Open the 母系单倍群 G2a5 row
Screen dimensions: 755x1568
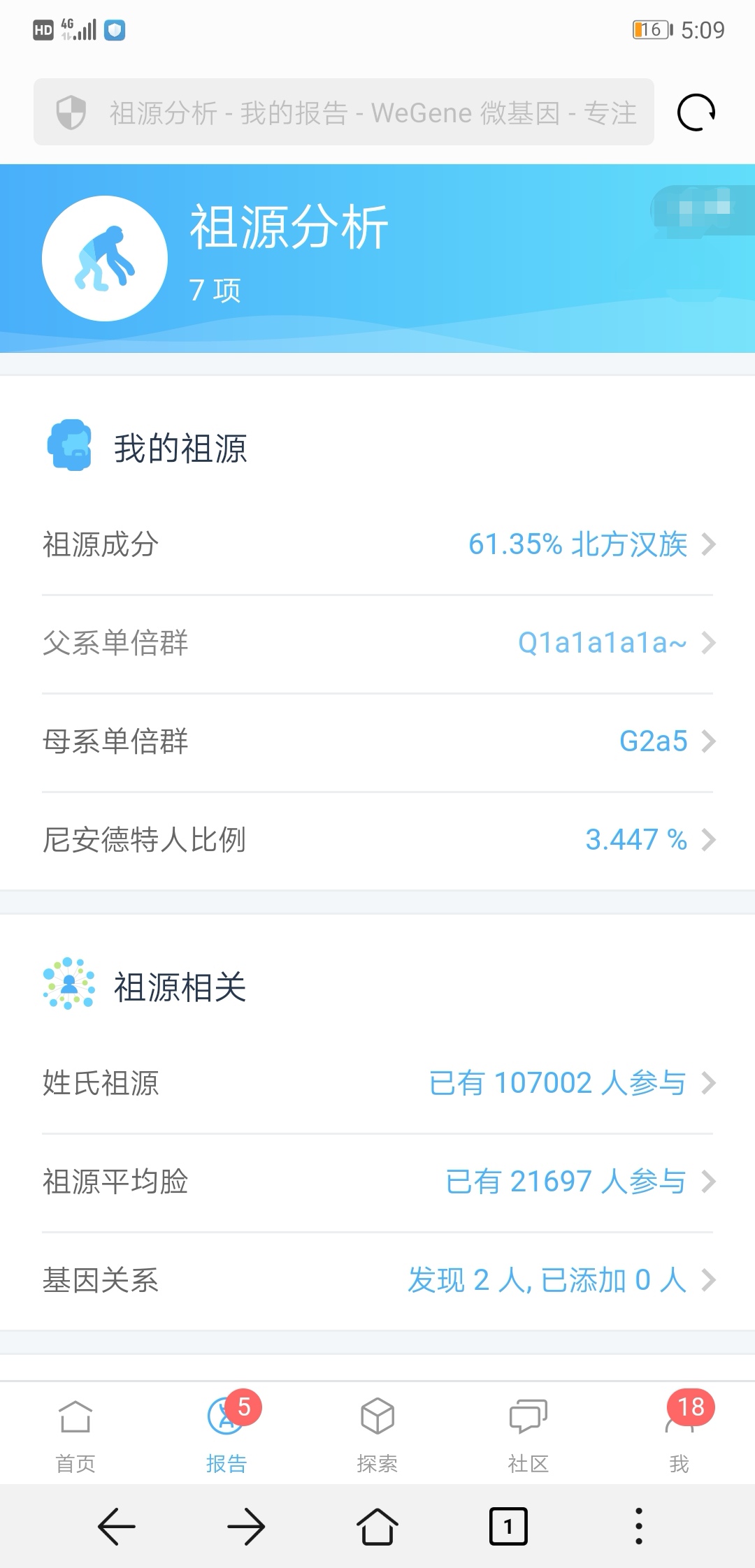377,742
